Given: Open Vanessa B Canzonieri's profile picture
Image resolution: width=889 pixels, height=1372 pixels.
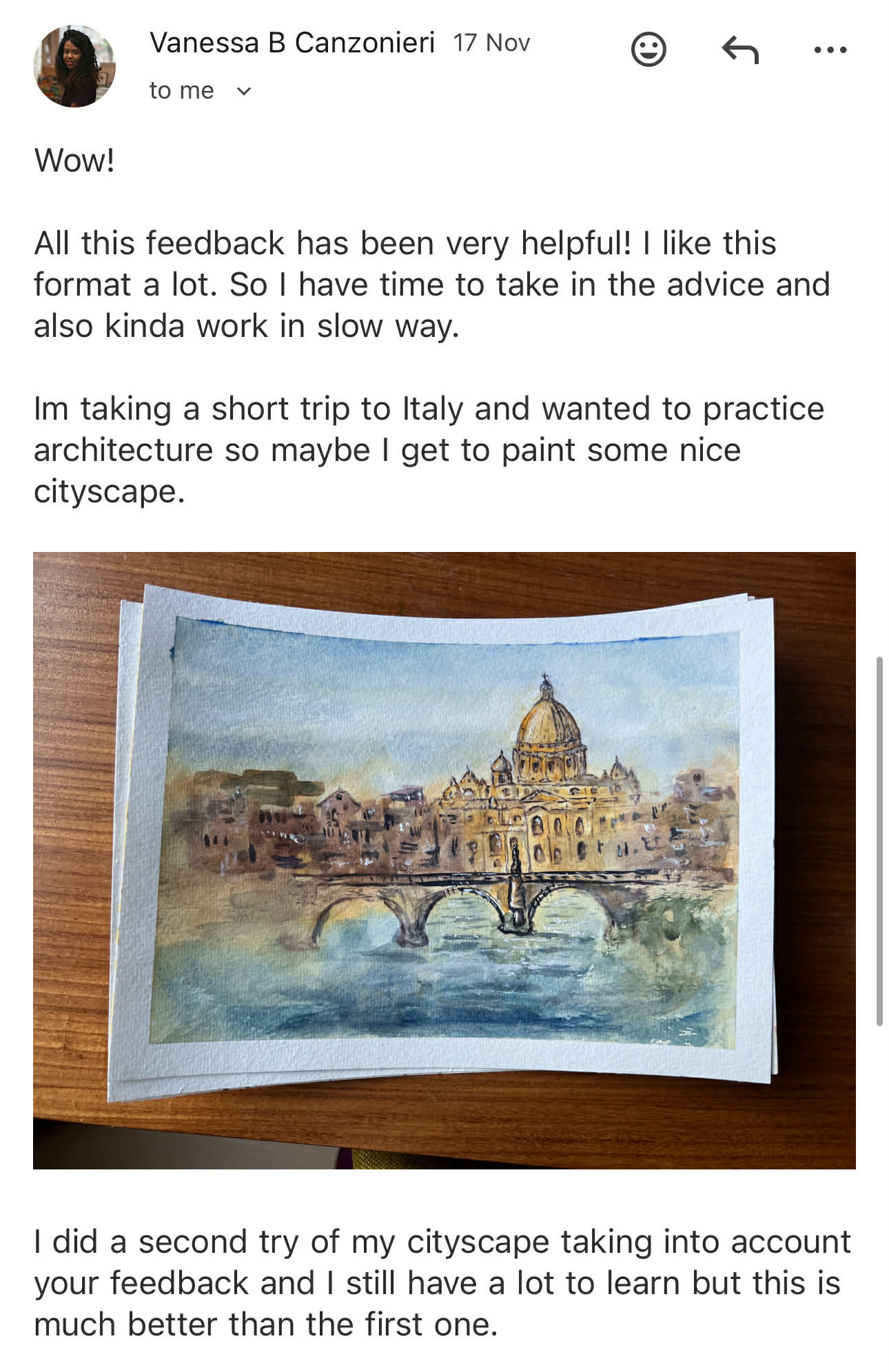Looking at the screenshot, I should point(74,66).
